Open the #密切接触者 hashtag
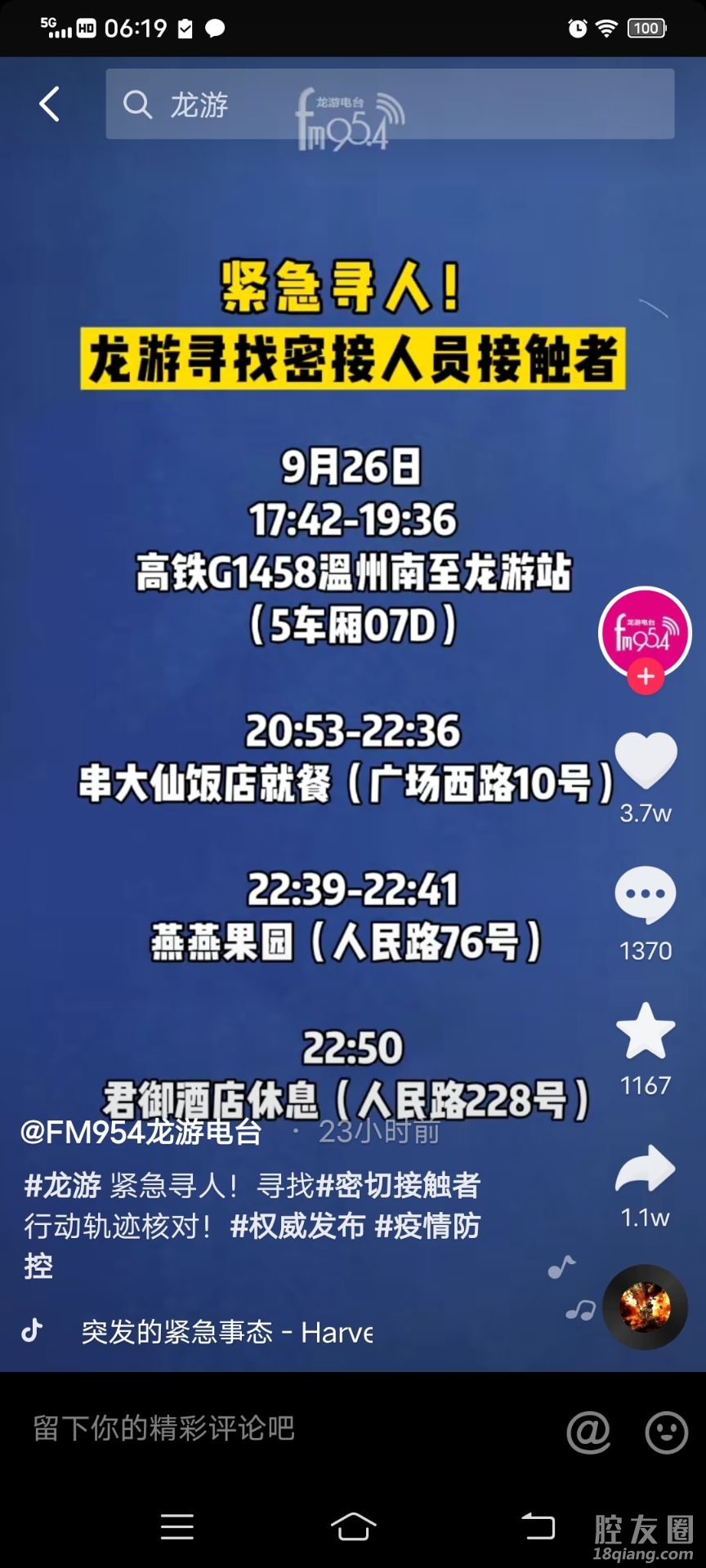This screenshot has width=706, height=1568. pyautogui.click(x=398, y=1185)
